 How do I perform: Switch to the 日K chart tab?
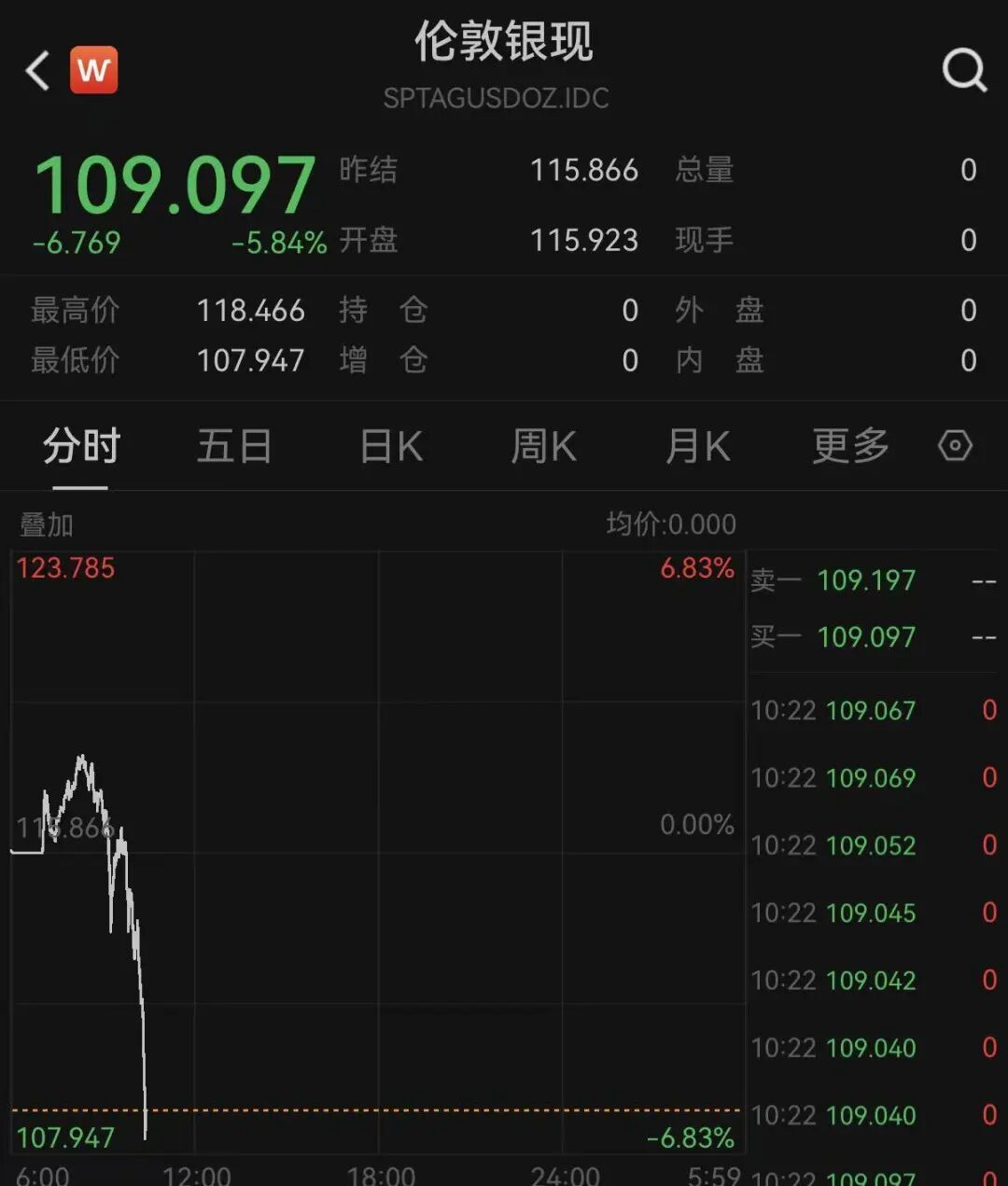click(391, 446)
